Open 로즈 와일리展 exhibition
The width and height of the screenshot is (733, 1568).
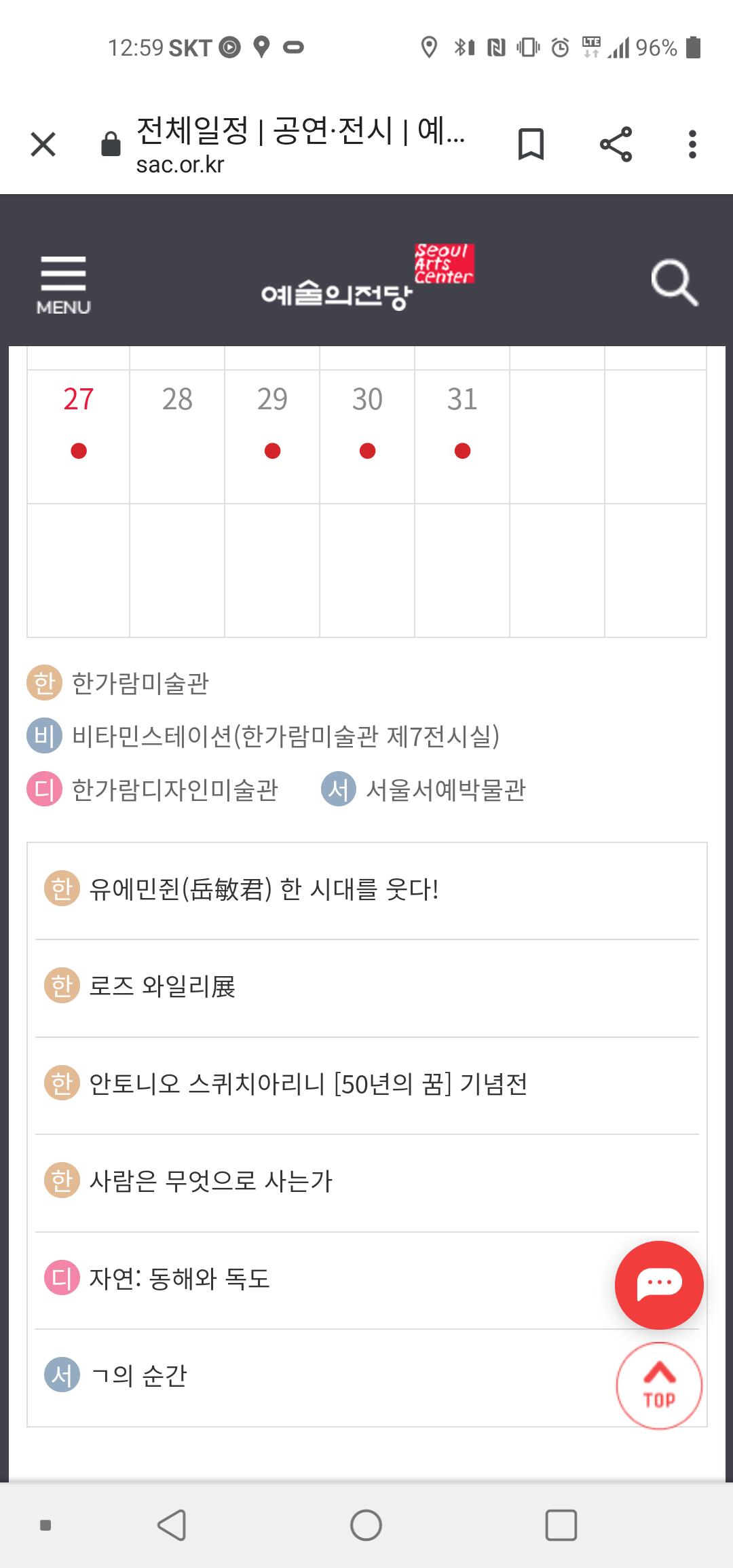[x=366, y=988]
